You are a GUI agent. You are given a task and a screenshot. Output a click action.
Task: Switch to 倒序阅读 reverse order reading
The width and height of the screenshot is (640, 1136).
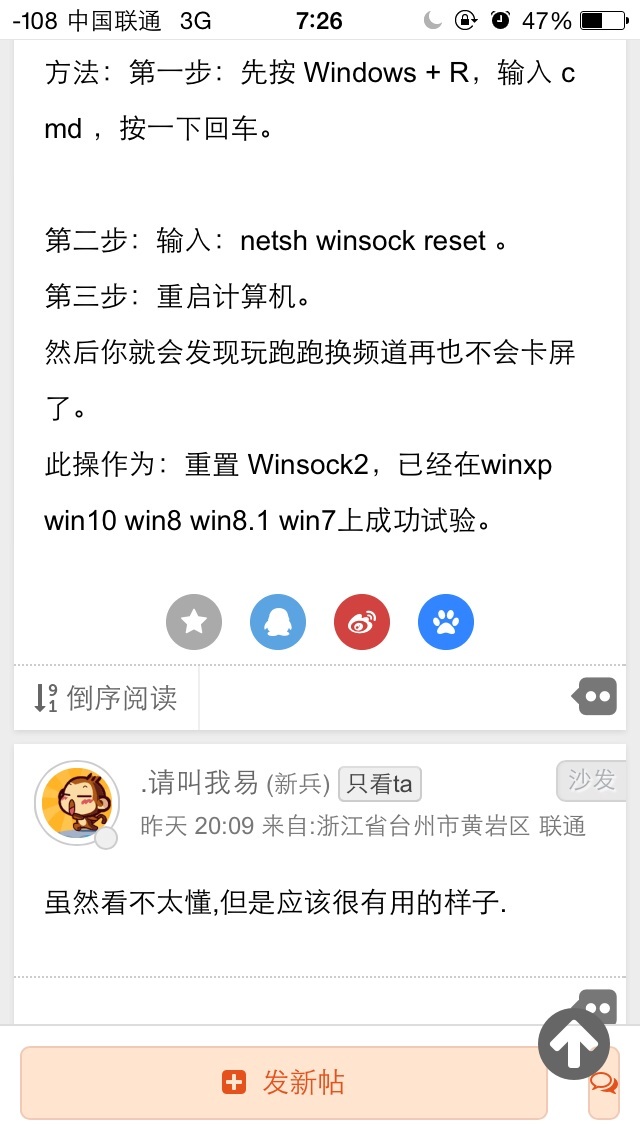(x=106, y=698)
